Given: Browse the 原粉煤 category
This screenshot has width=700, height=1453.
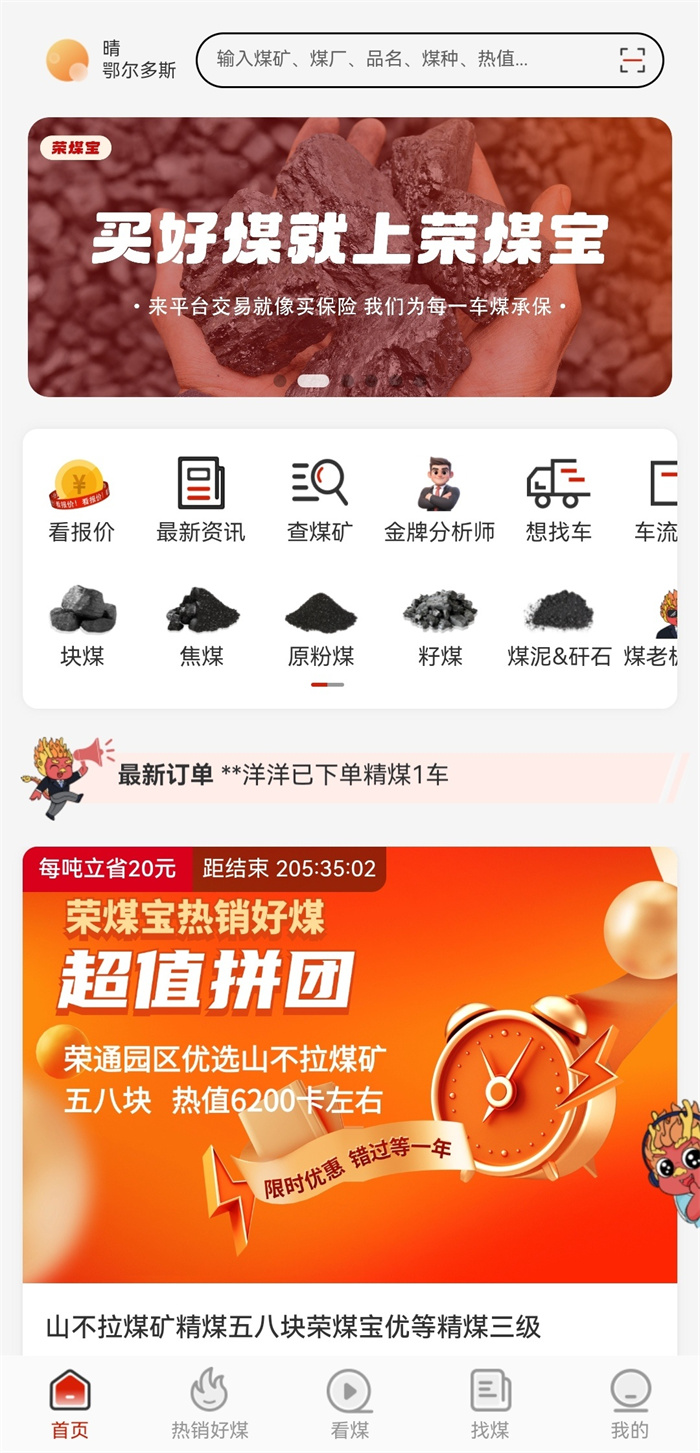Looking at the screenshot, I should tap(320, 626).
